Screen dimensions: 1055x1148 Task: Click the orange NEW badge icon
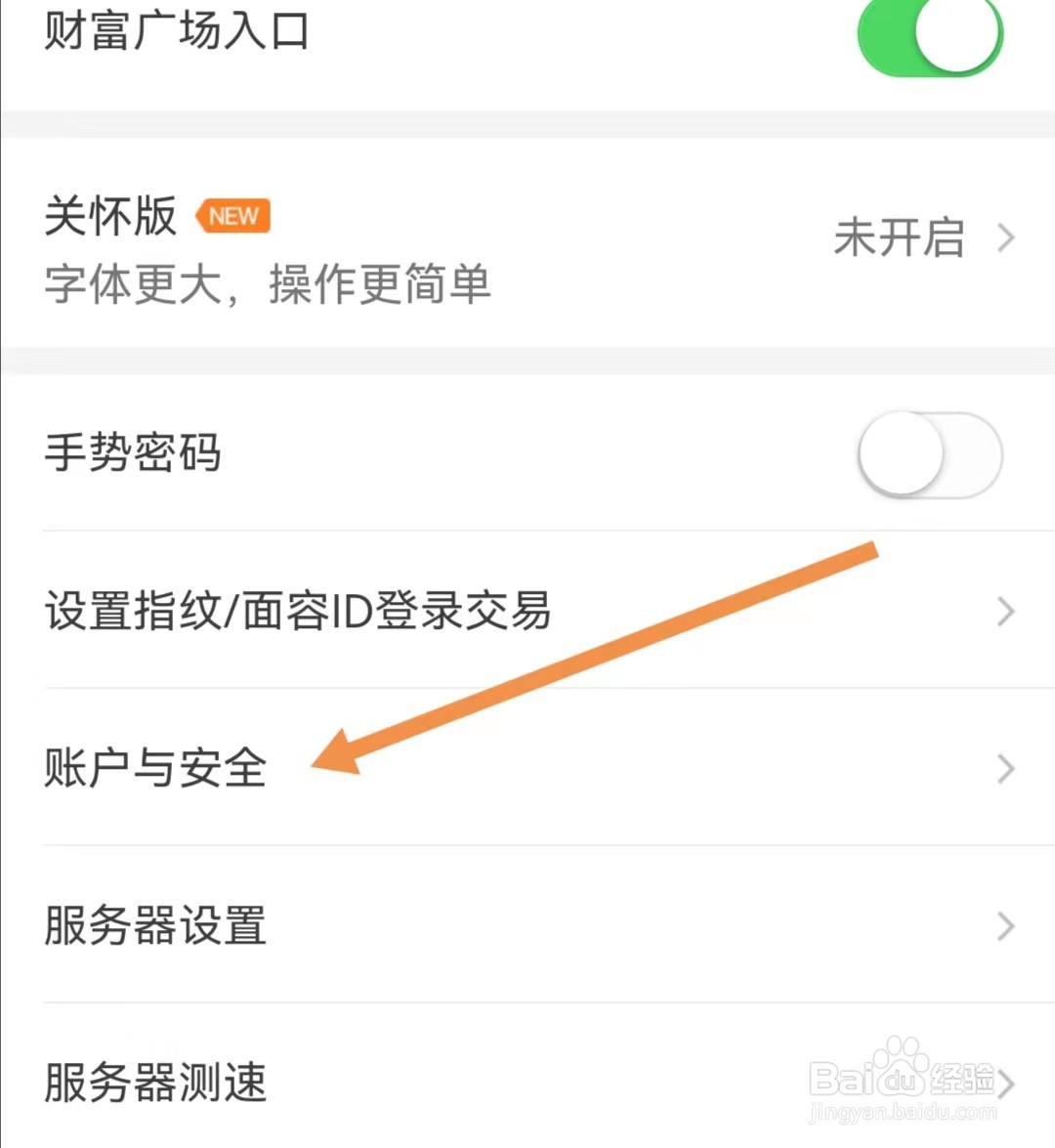(x=232, y=216)
